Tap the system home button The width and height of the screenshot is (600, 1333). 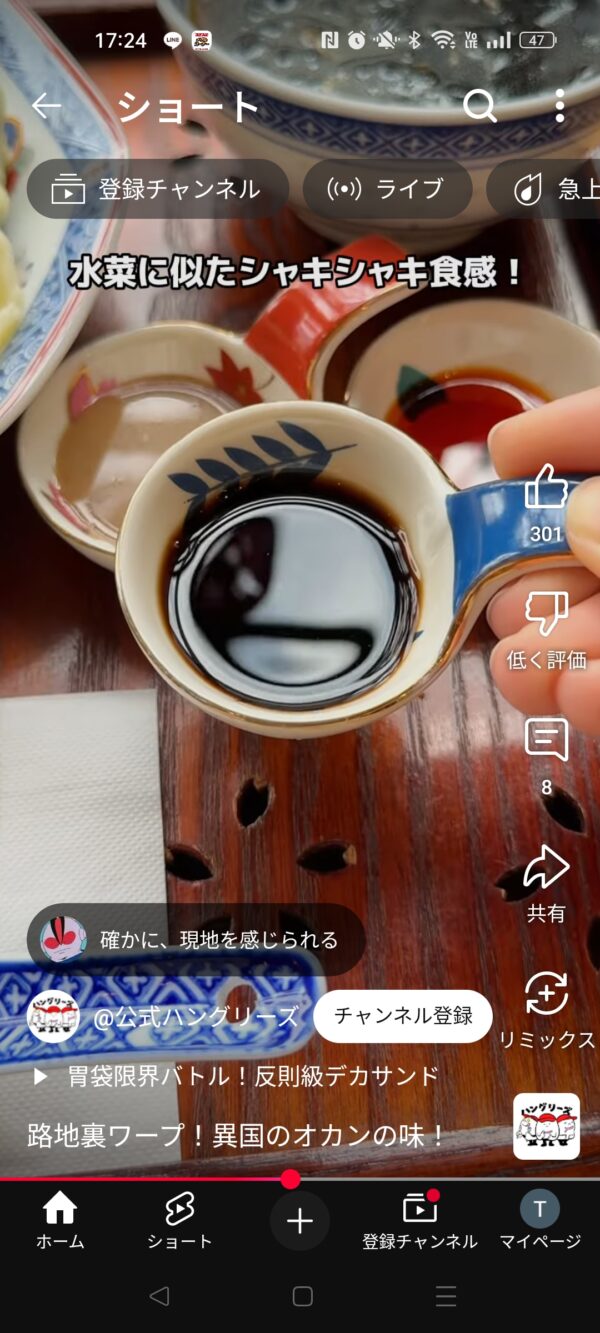[x=302, y=1296]
